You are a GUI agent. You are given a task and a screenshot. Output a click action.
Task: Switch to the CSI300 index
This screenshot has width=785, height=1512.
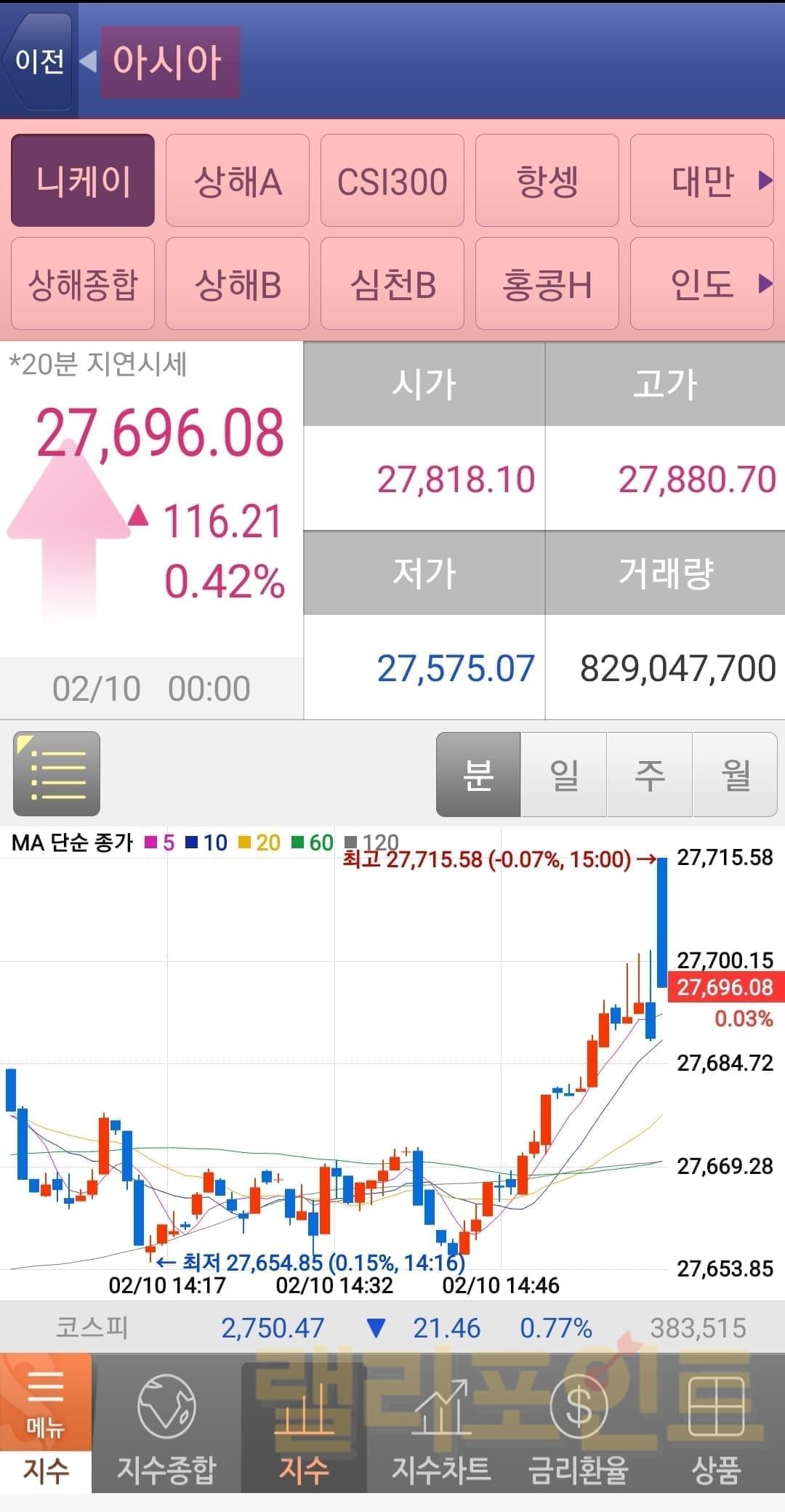[x=392, y=181]
